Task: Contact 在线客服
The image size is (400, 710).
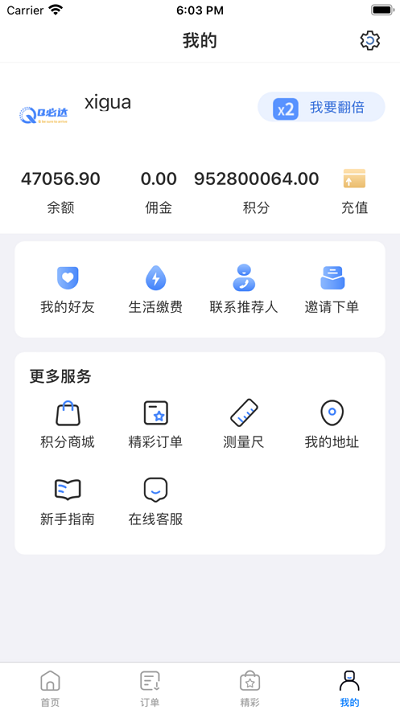Action: [x=155, y=502]
